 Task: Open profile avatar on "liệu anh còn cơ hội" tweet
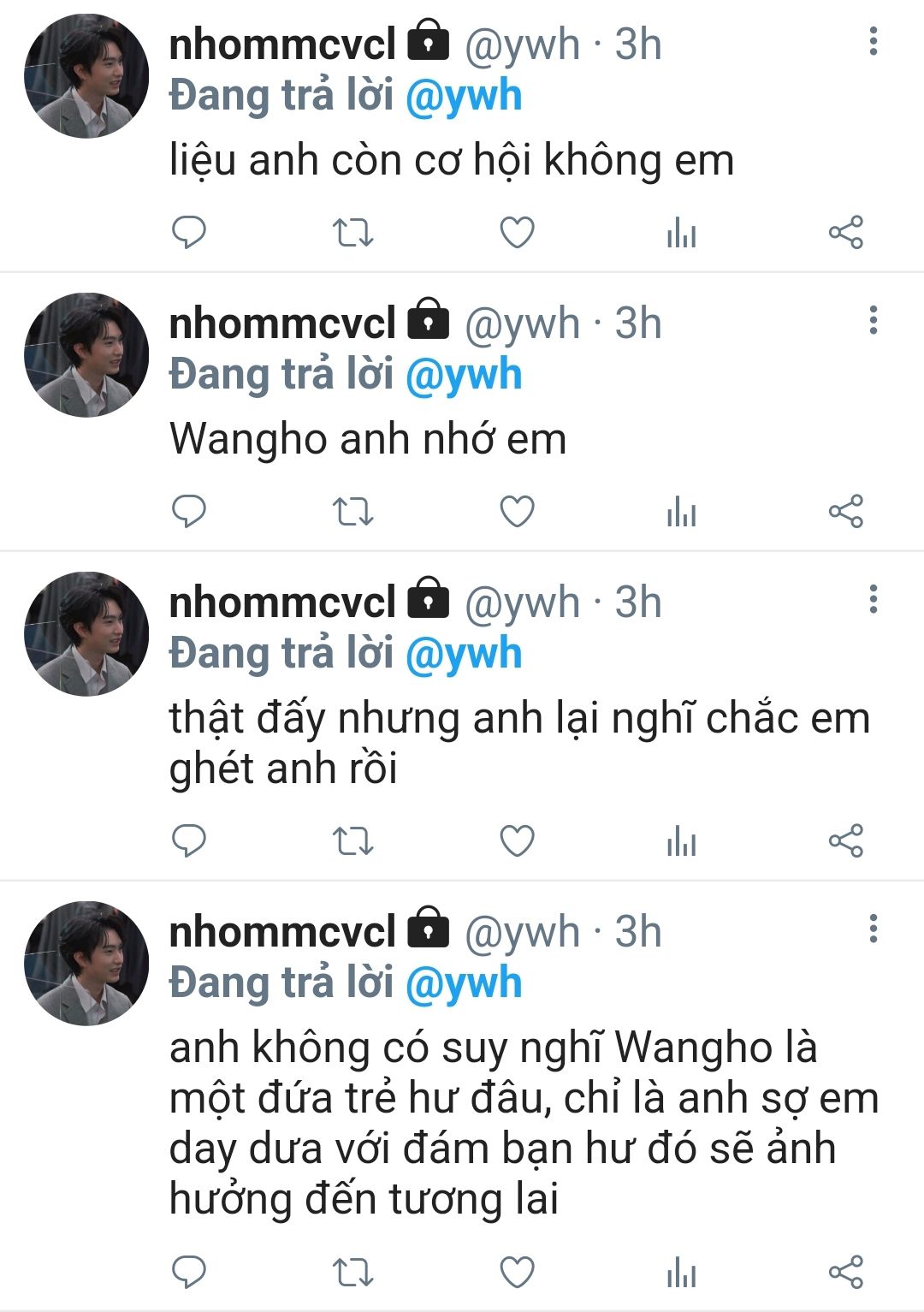pyautogui.click(x=86, y=75)
